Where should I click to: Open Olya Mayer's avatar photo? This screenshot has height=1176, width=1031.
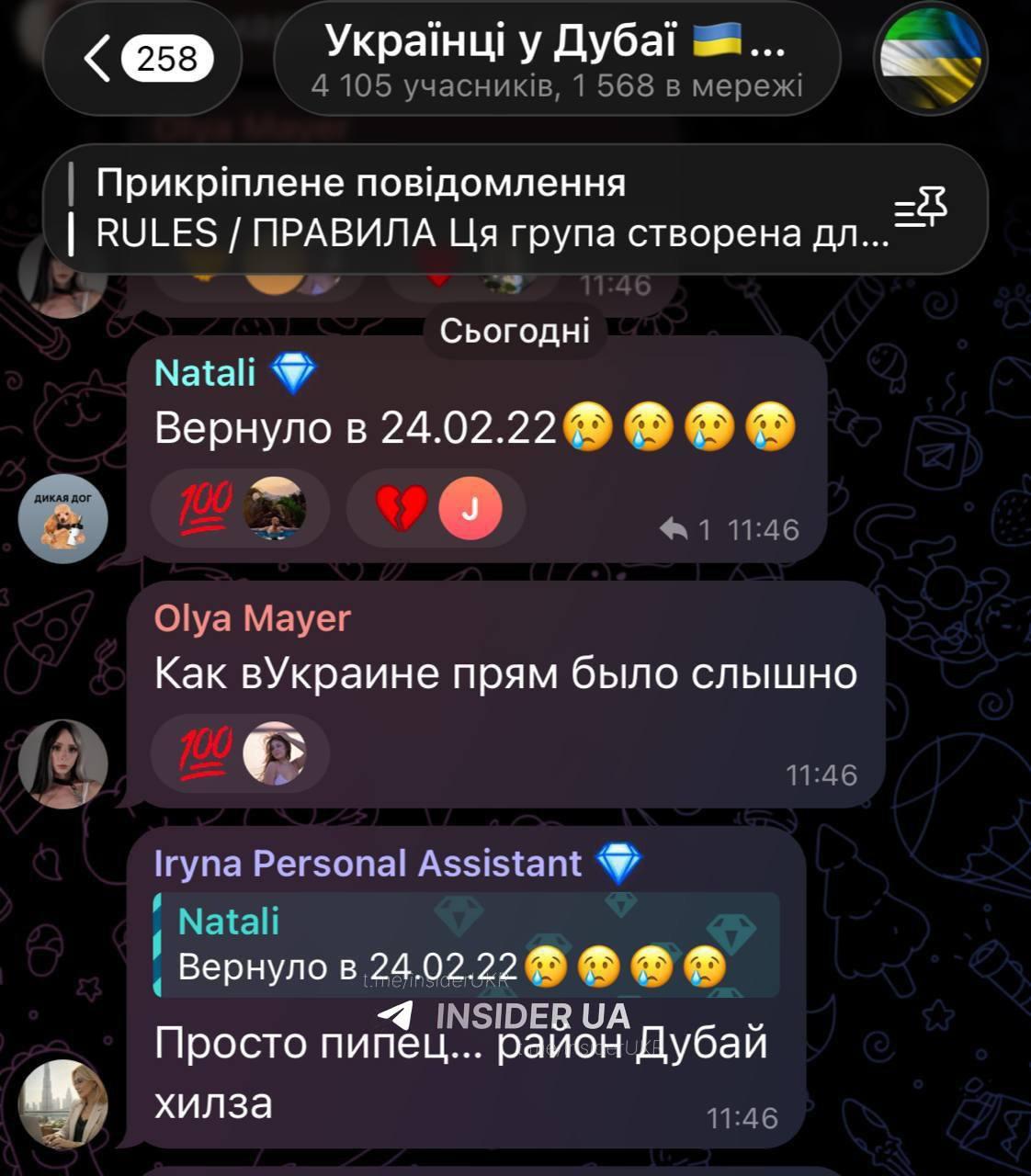click(x=63, y=763)
